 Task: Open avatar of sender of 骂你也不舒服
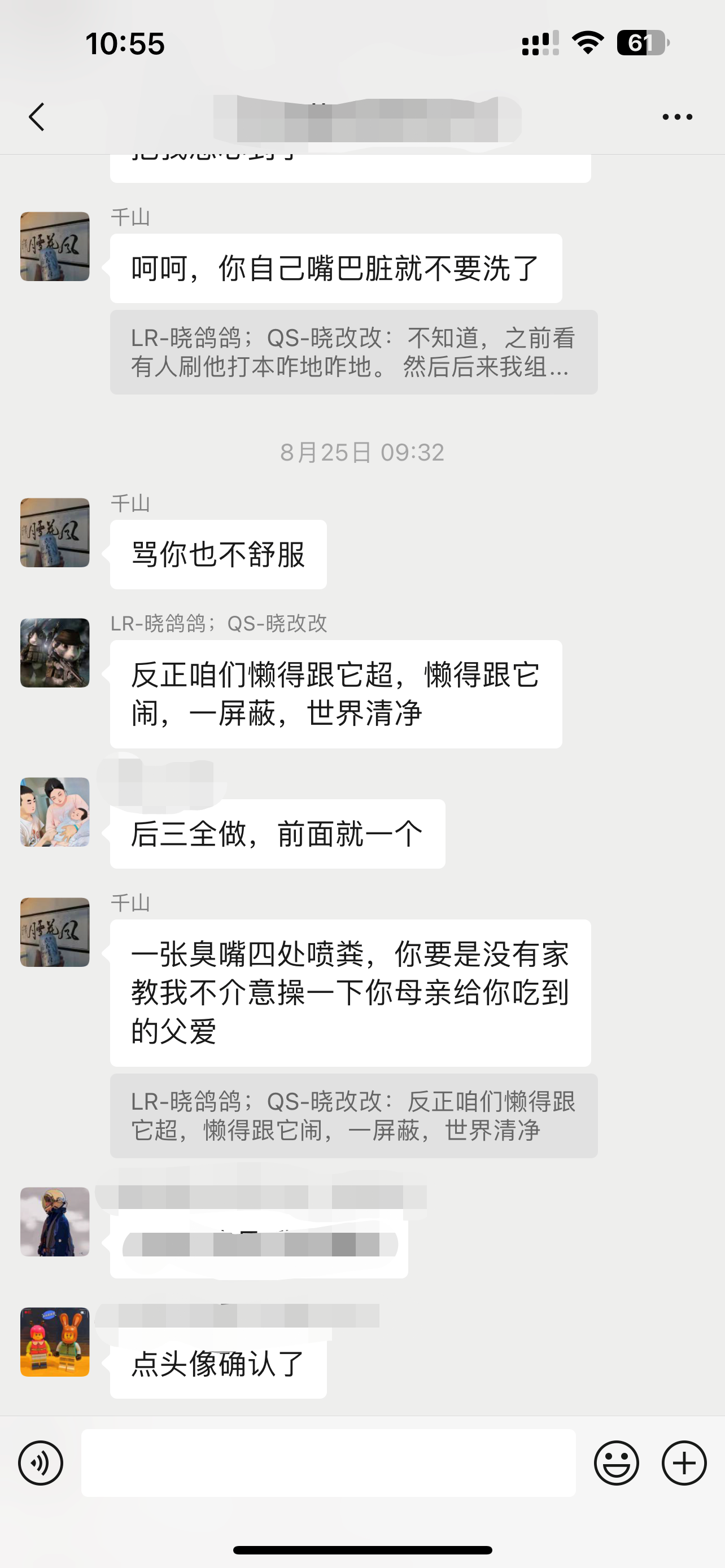pos(55,533)
